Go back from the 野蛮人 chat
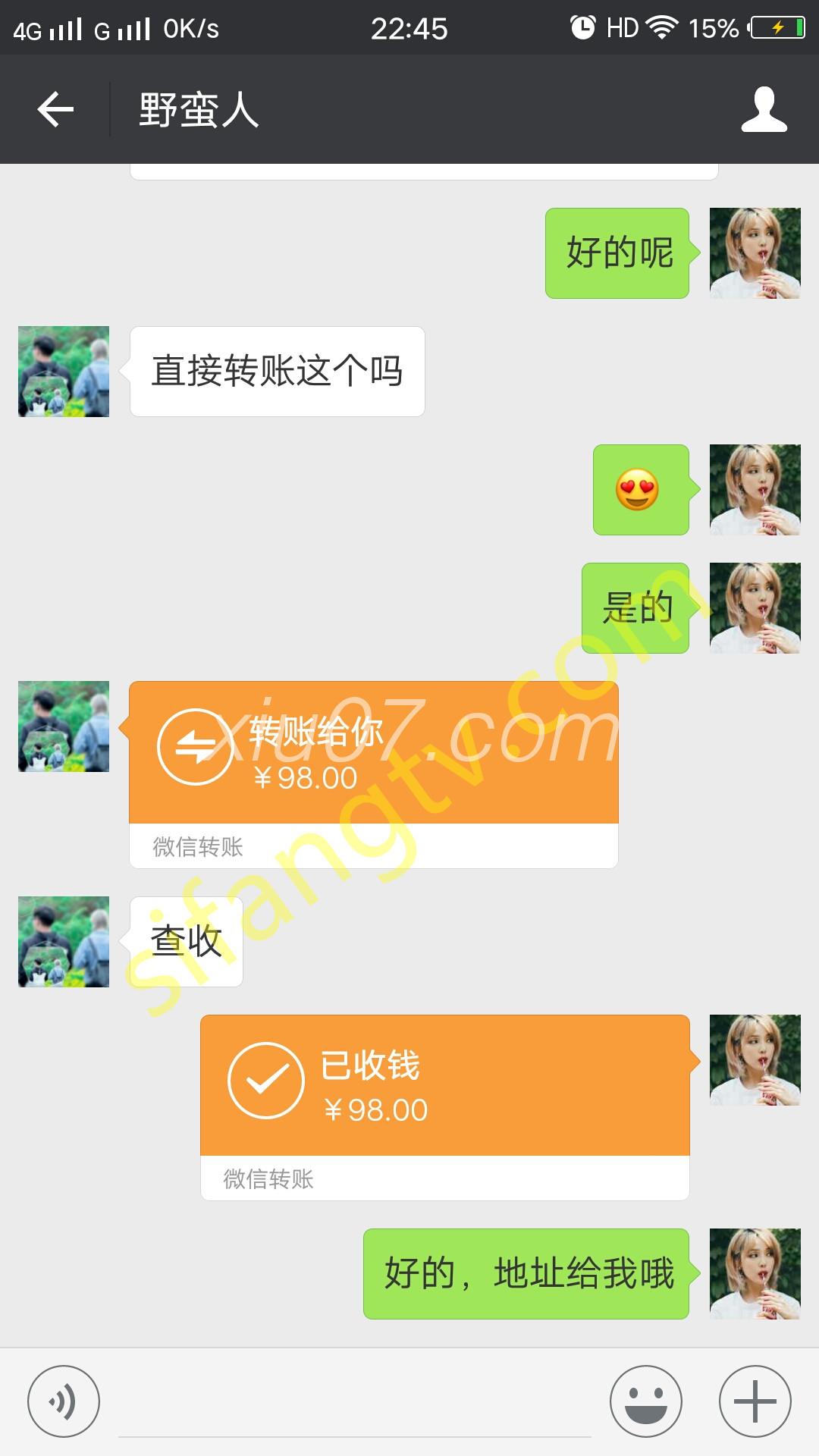 pos(55,109)
